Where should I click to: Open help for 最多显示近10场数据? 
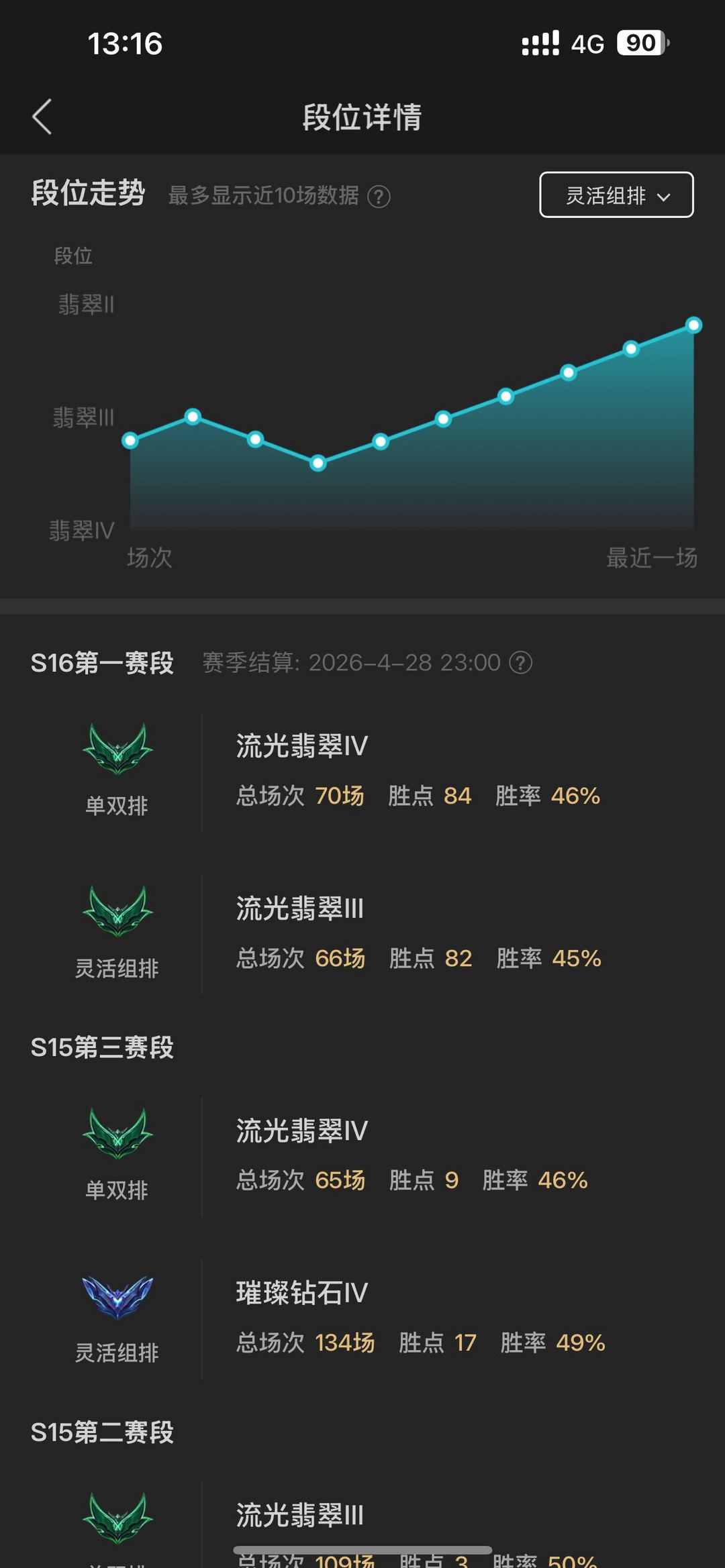[x=378, y=197]
